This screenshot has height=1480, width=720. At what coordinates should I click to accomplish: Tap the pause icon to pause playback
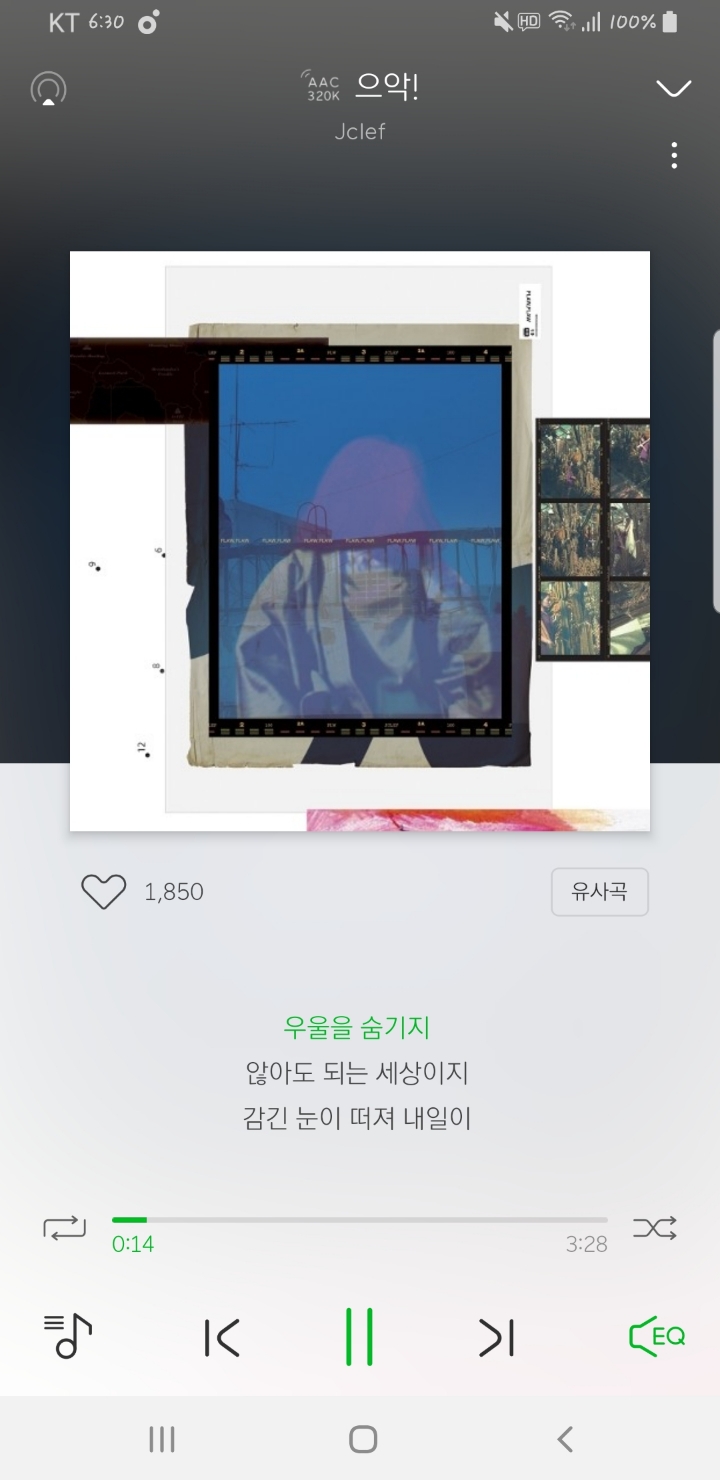click(360, 1335)
